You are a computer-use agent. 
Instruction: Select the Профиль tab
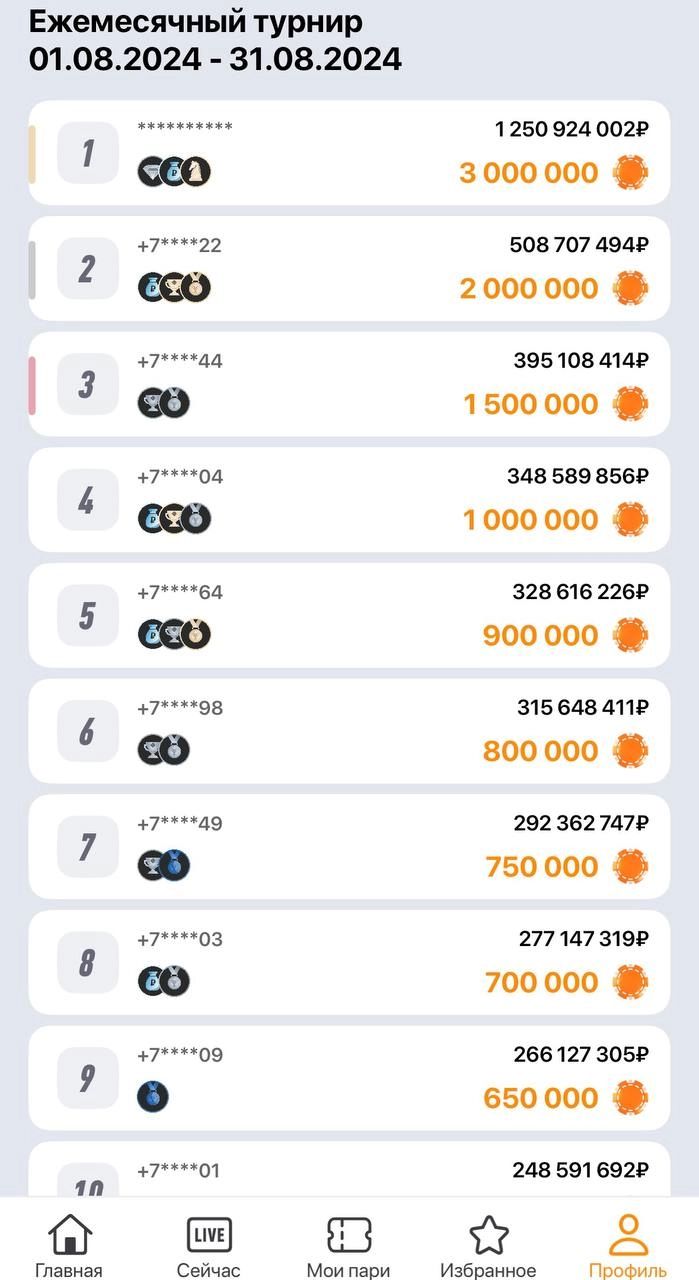pos(628,1245)
